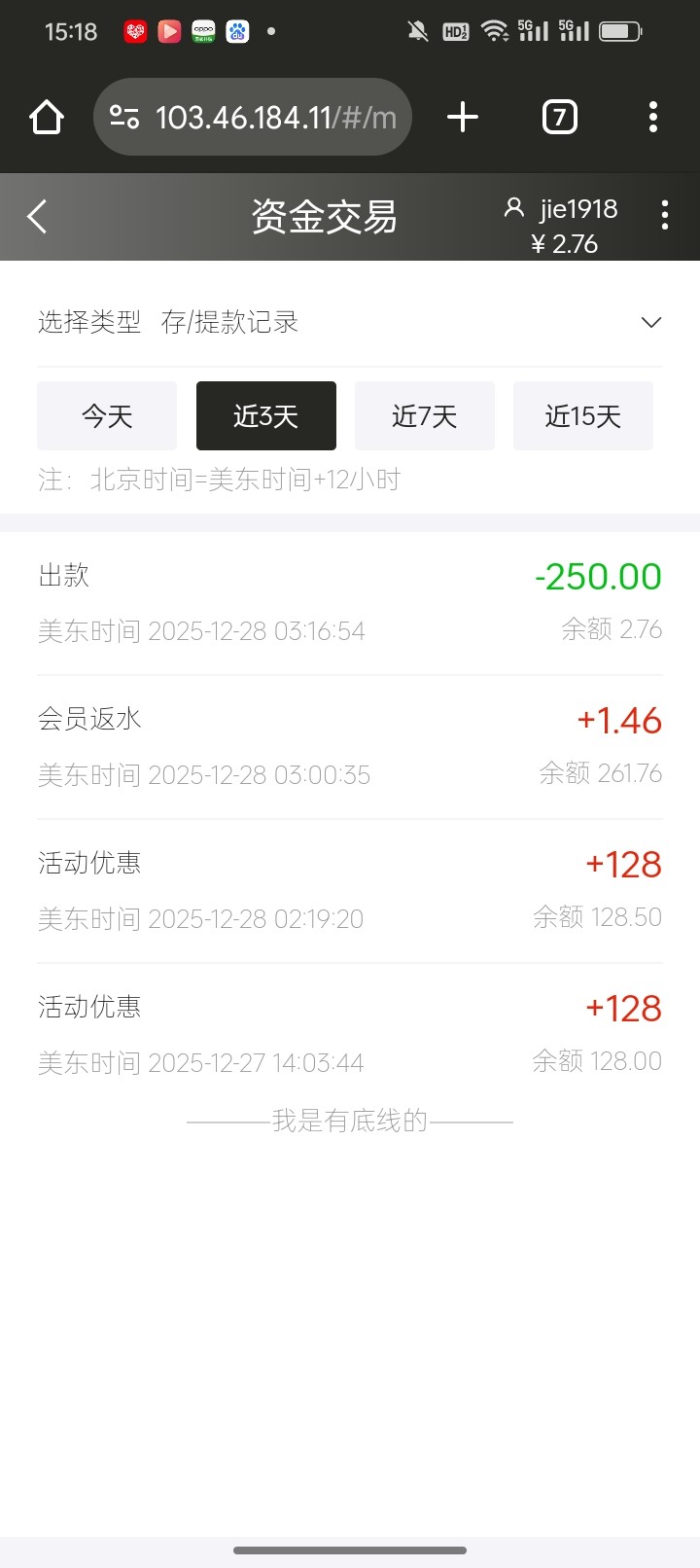Add a new browser tab

click(x=463, y=118)
